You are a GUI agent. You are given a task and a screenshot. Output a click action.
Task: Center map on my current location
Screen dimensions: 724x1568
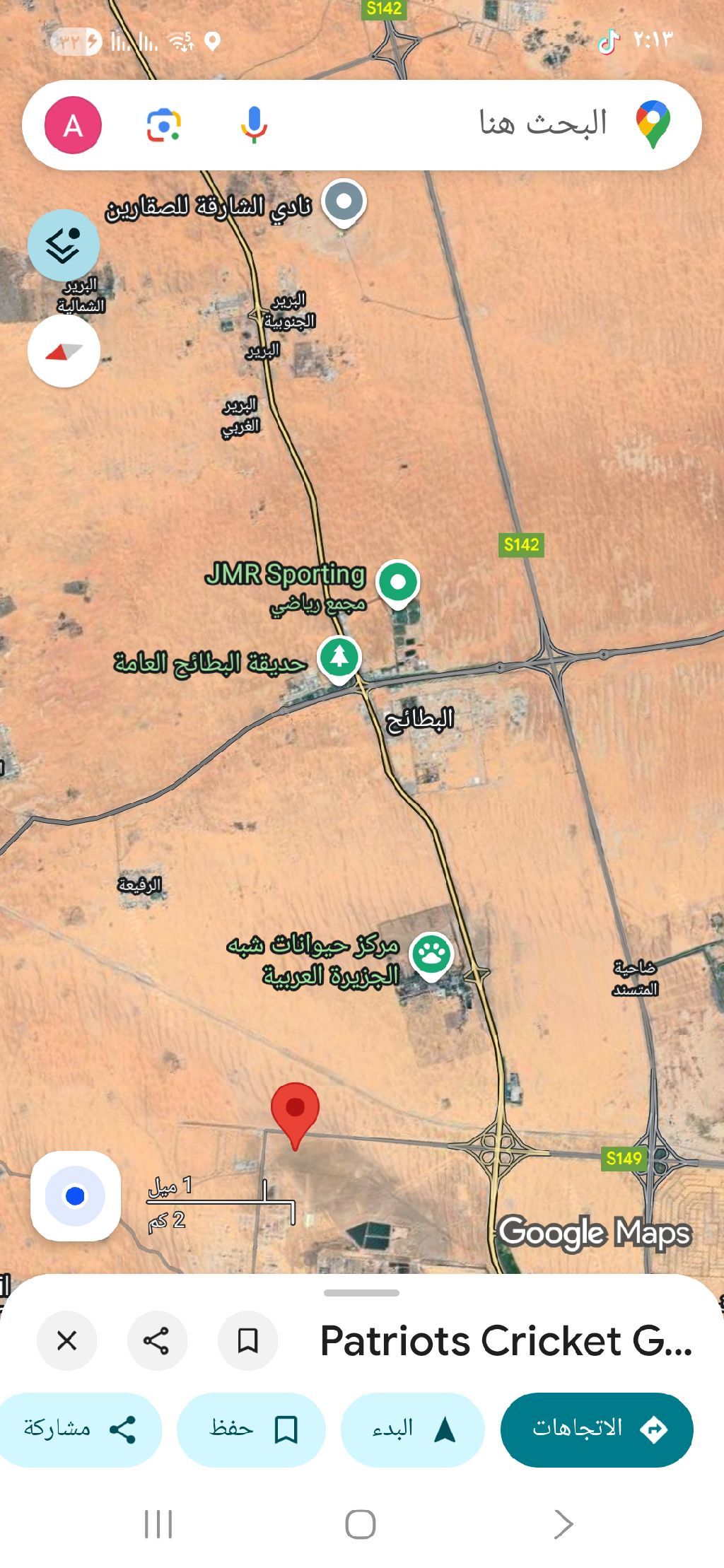[x=75, y=1195]
